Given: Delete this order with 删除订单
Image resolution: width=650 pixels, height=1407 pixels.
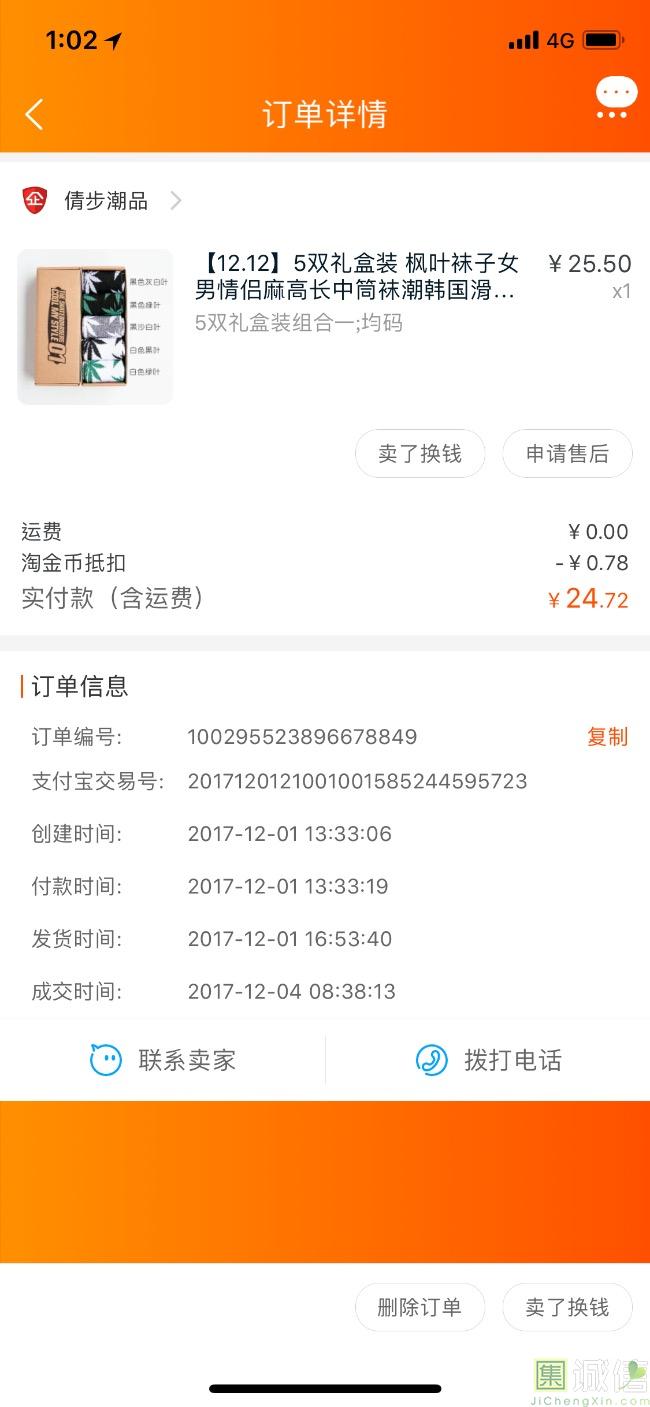Looking at the screenshot, I should coord(420,1307).
